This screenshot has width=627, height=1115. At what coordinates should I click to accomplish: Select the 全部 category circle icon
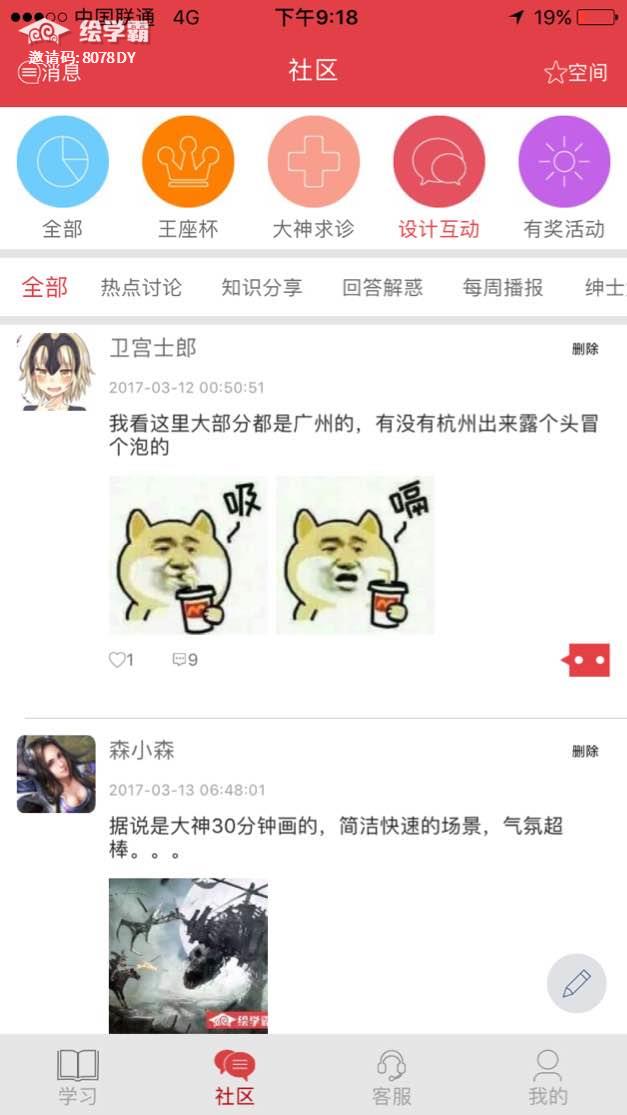click(62, 163)
